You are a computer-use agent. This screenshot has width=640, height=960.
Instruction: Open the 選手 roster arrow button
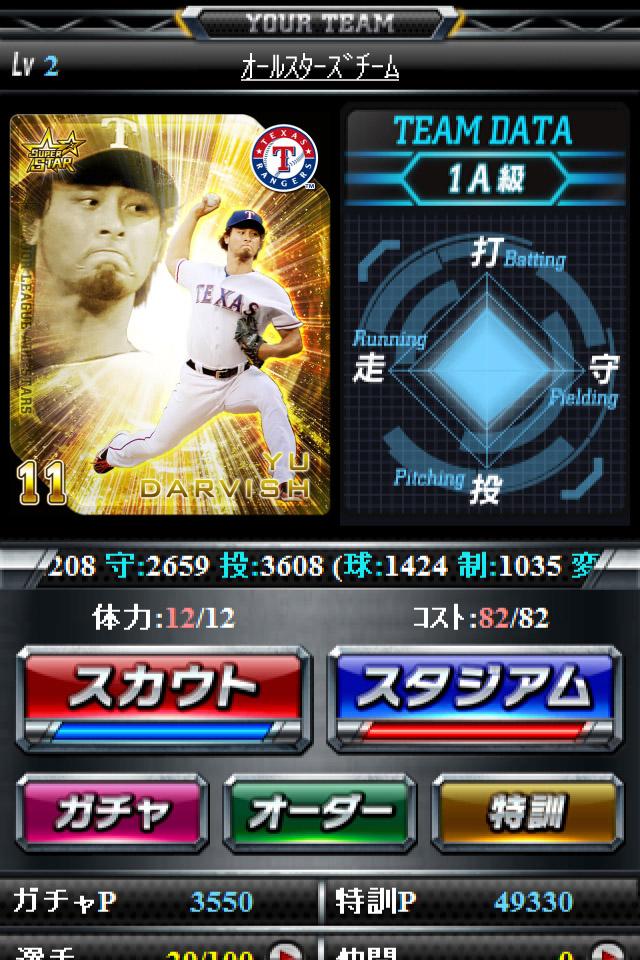[286, 953]
